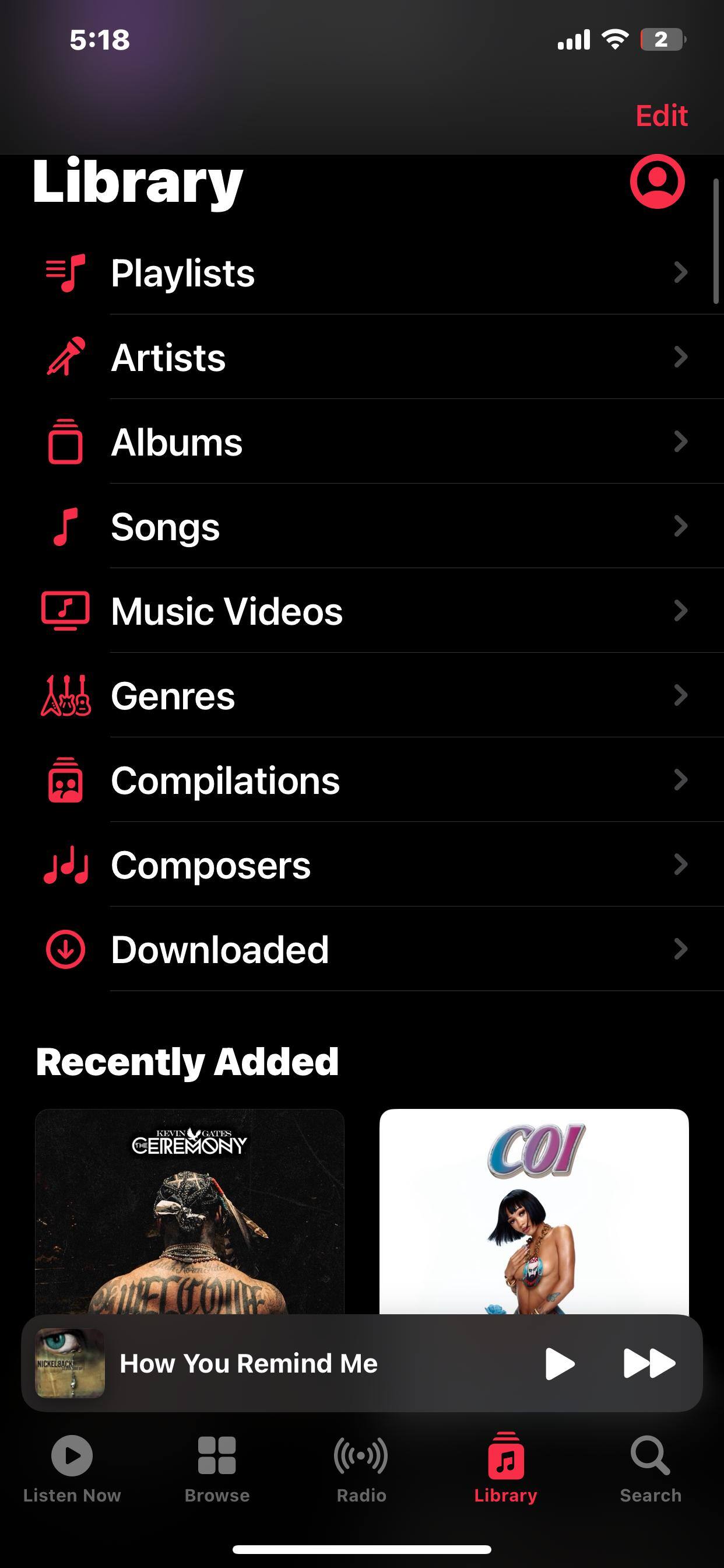The image size is (724, 1568).
Task: View the Albums list
Action: pyautogui.click(x=177, y=442)
